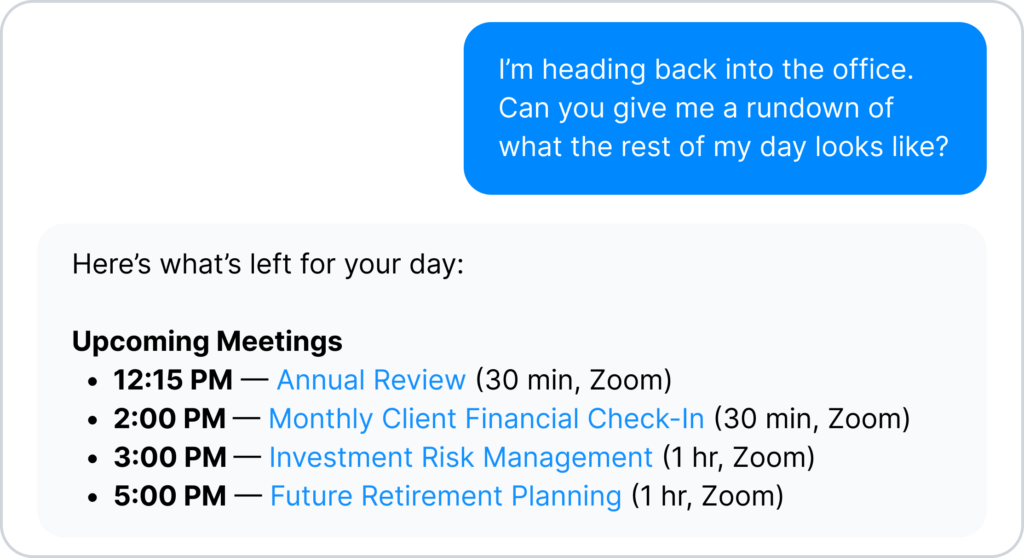Open the Annual Review meeting link

coord(371,380)
